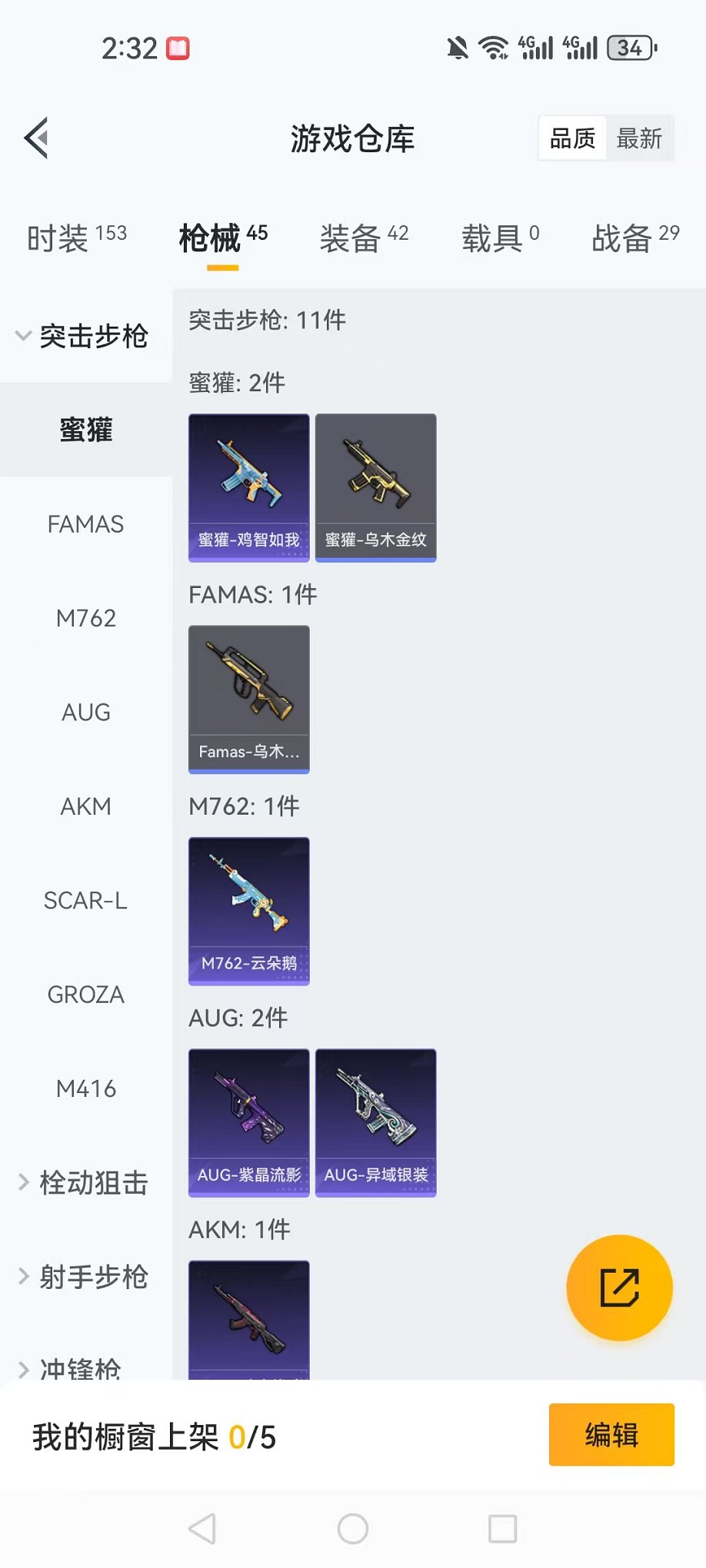The height and width of the screenshot is (1568, 706).
Task: Go back from the 游戏仓库 page
Action: point(37,138)
